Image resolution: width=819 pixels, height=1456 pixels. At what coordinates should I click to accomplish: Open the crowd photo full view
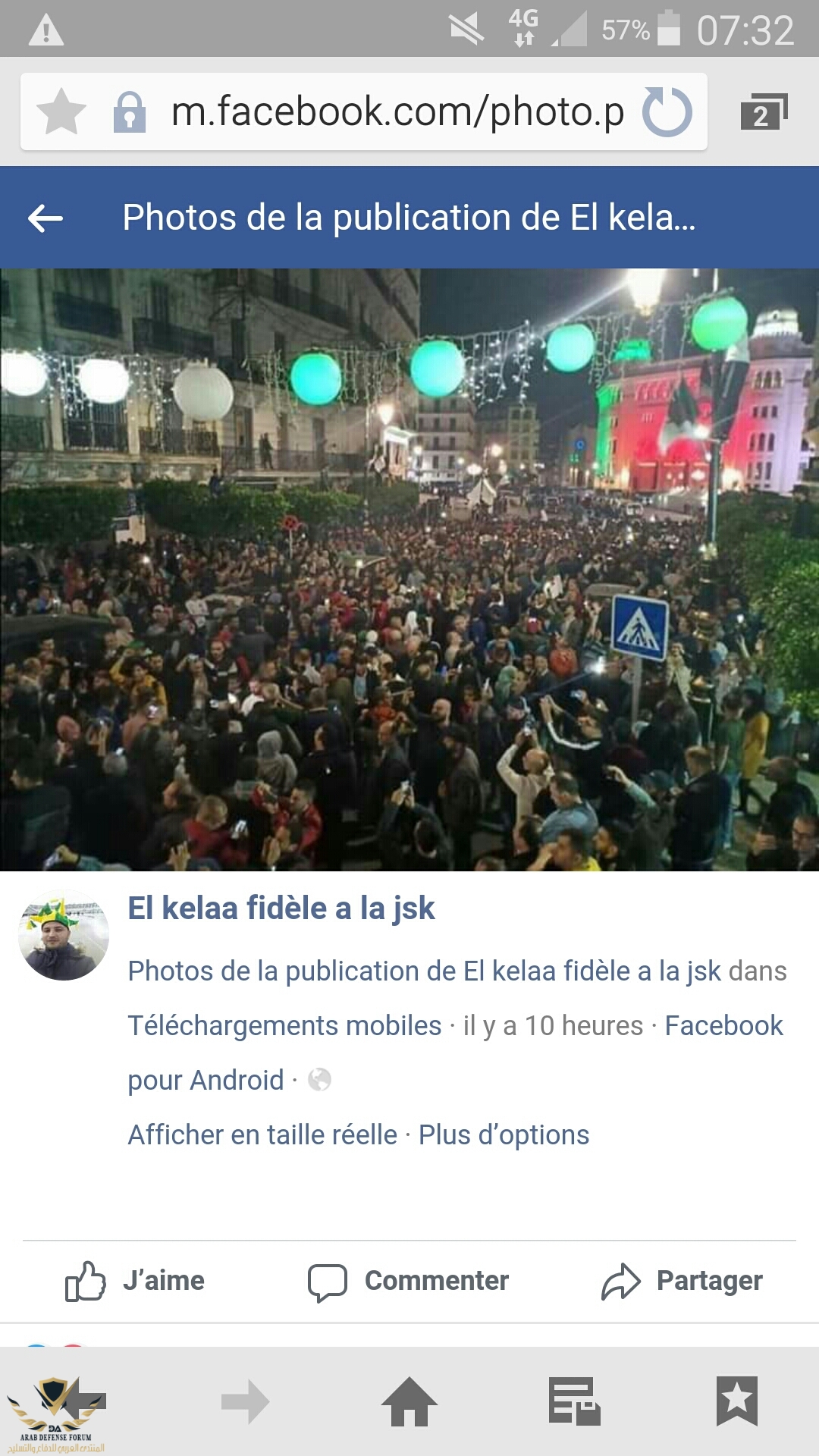pos(409,569)
